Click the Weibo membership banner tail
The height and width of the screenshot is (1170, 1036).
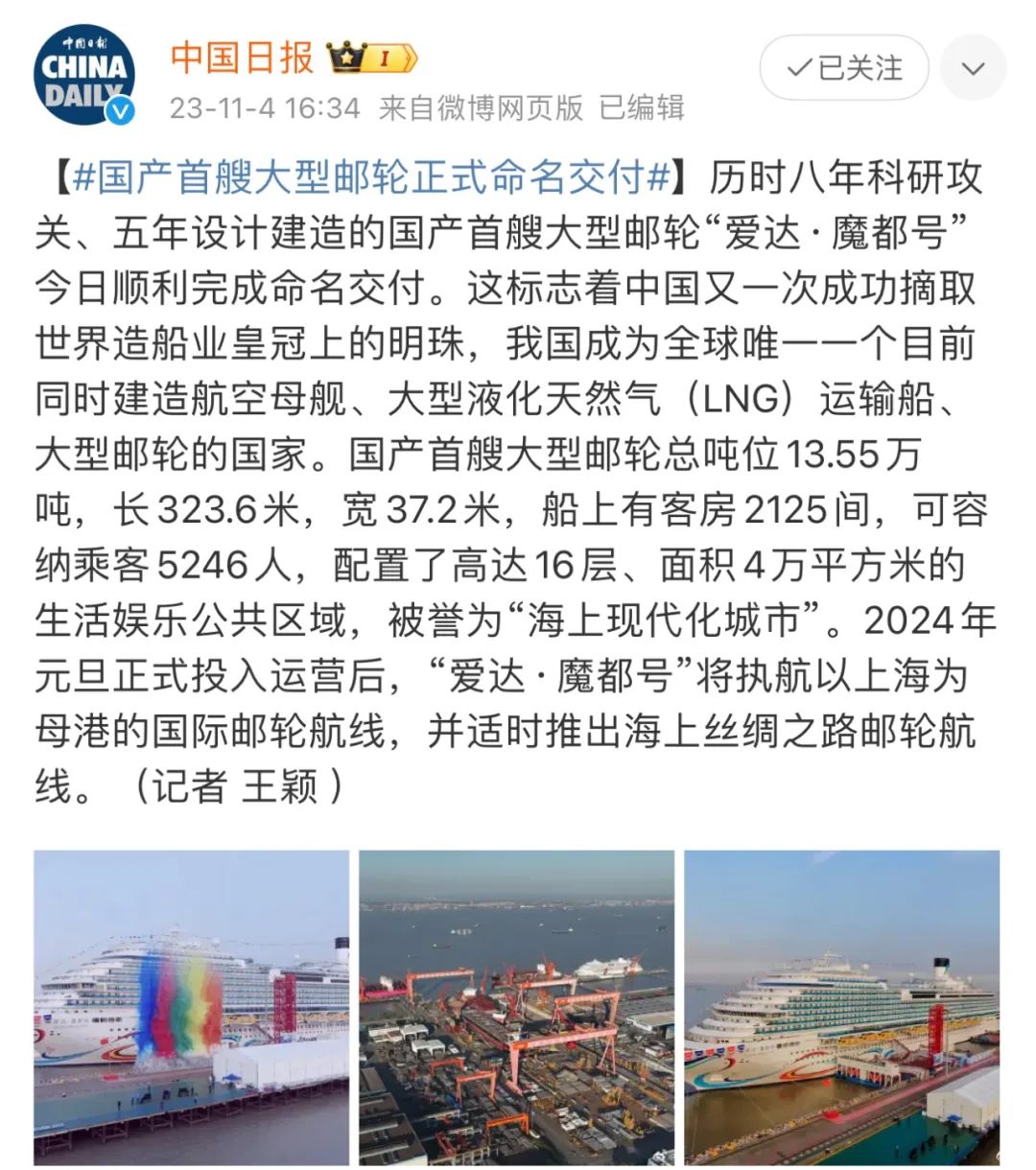412,58
